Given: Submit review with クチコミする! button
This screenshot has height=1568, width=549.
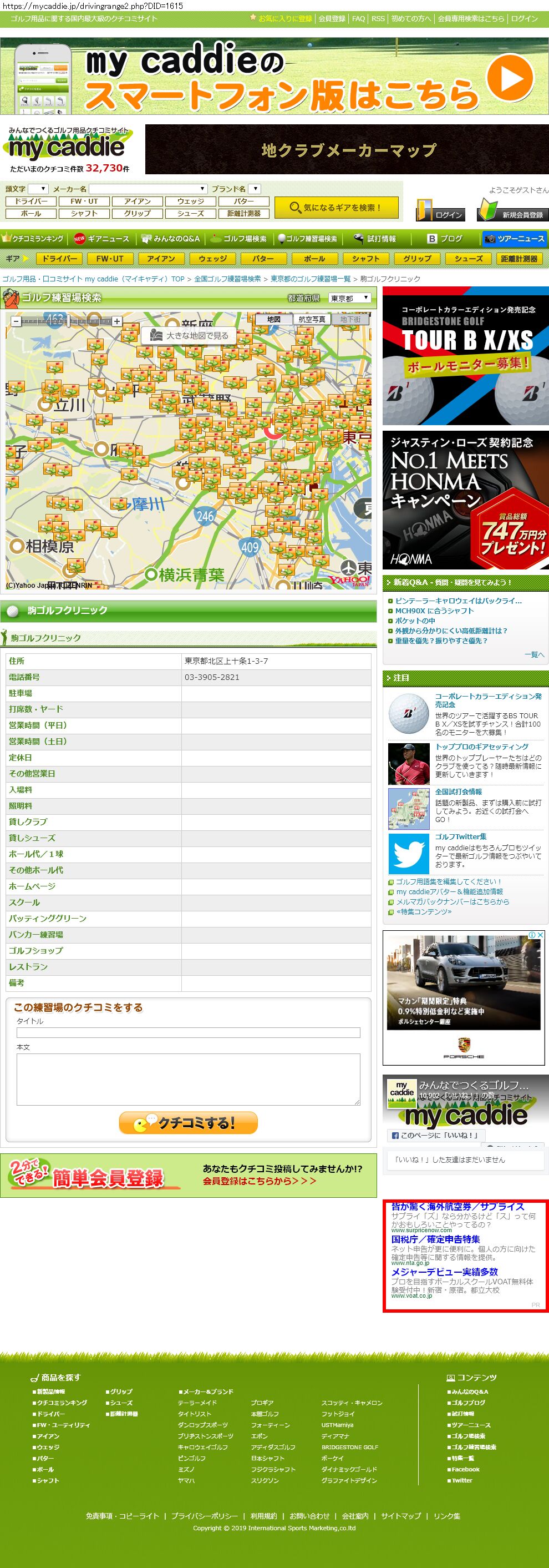Looking at the screenshot, I should [189, 1123].
